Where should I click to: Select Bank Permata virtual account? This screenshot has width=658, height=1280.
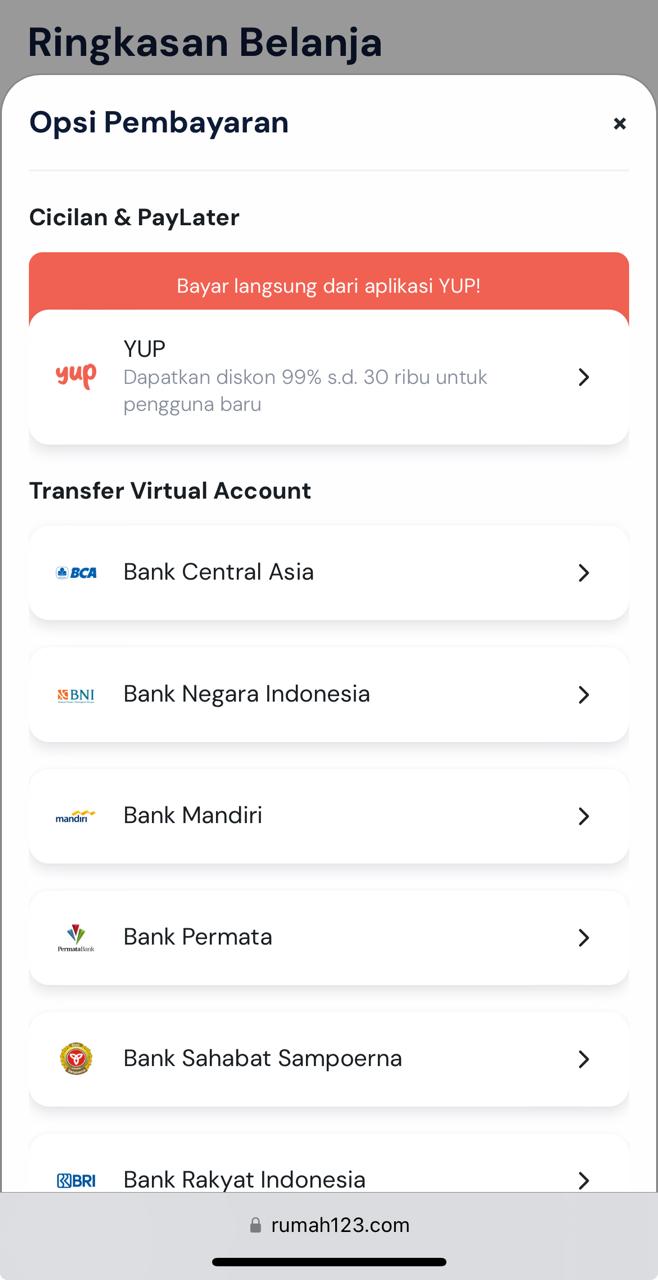[328, 938]
